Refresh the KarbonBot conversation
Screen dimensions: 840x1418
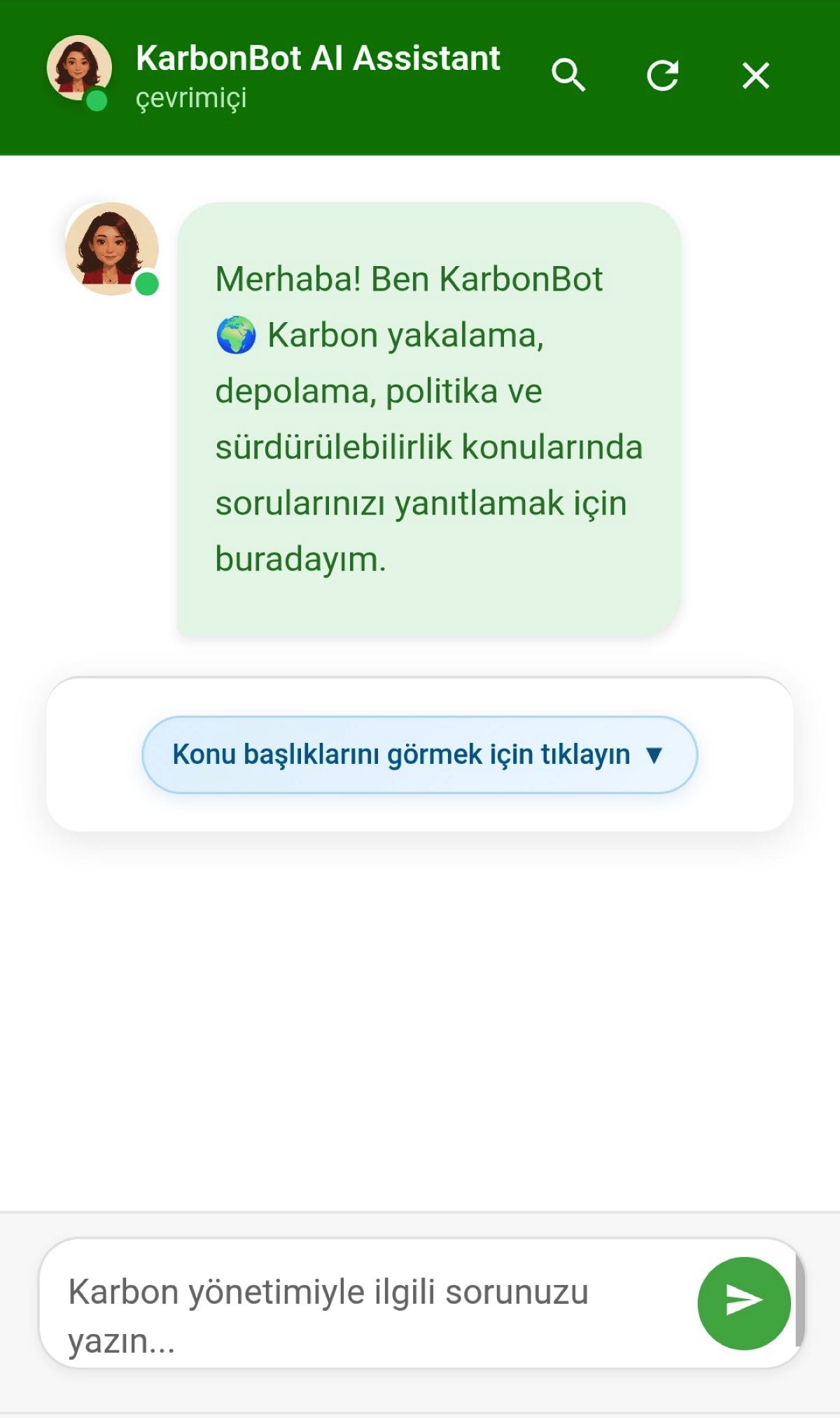coord(662,75)
